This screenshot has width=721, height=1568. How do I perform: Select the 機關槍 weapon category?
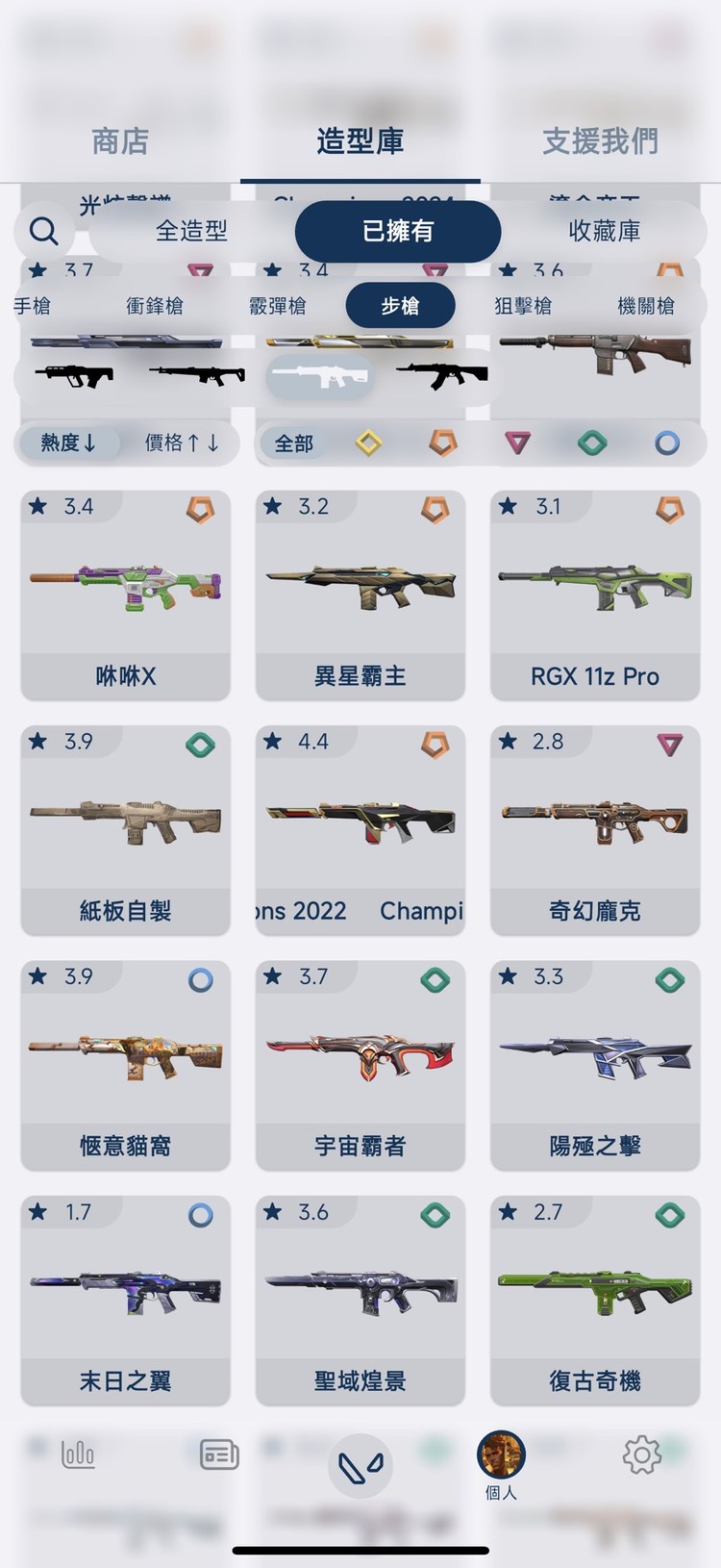tap(647, 305)
